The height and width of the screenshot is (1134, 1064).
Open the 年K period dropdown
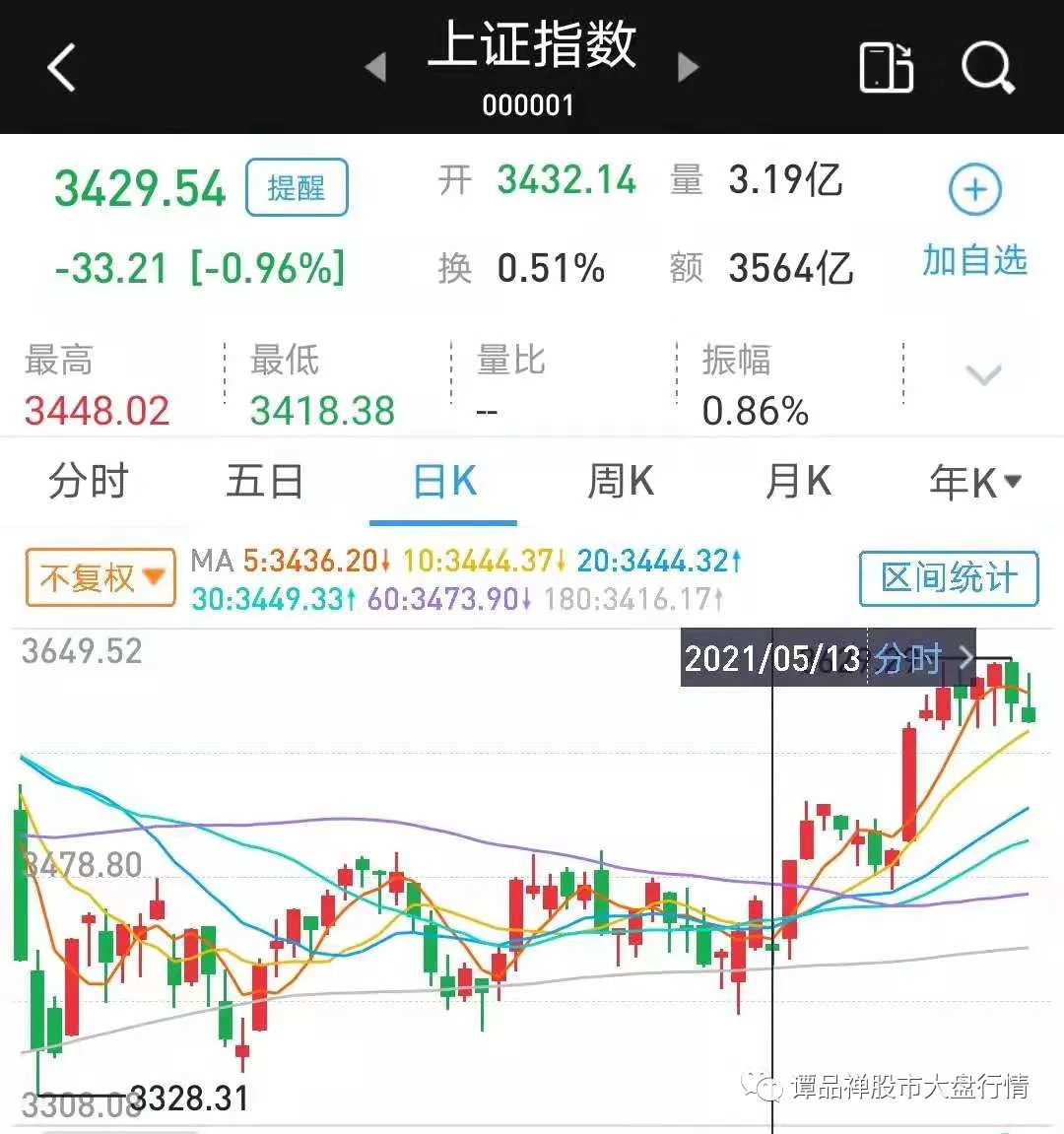974,482
